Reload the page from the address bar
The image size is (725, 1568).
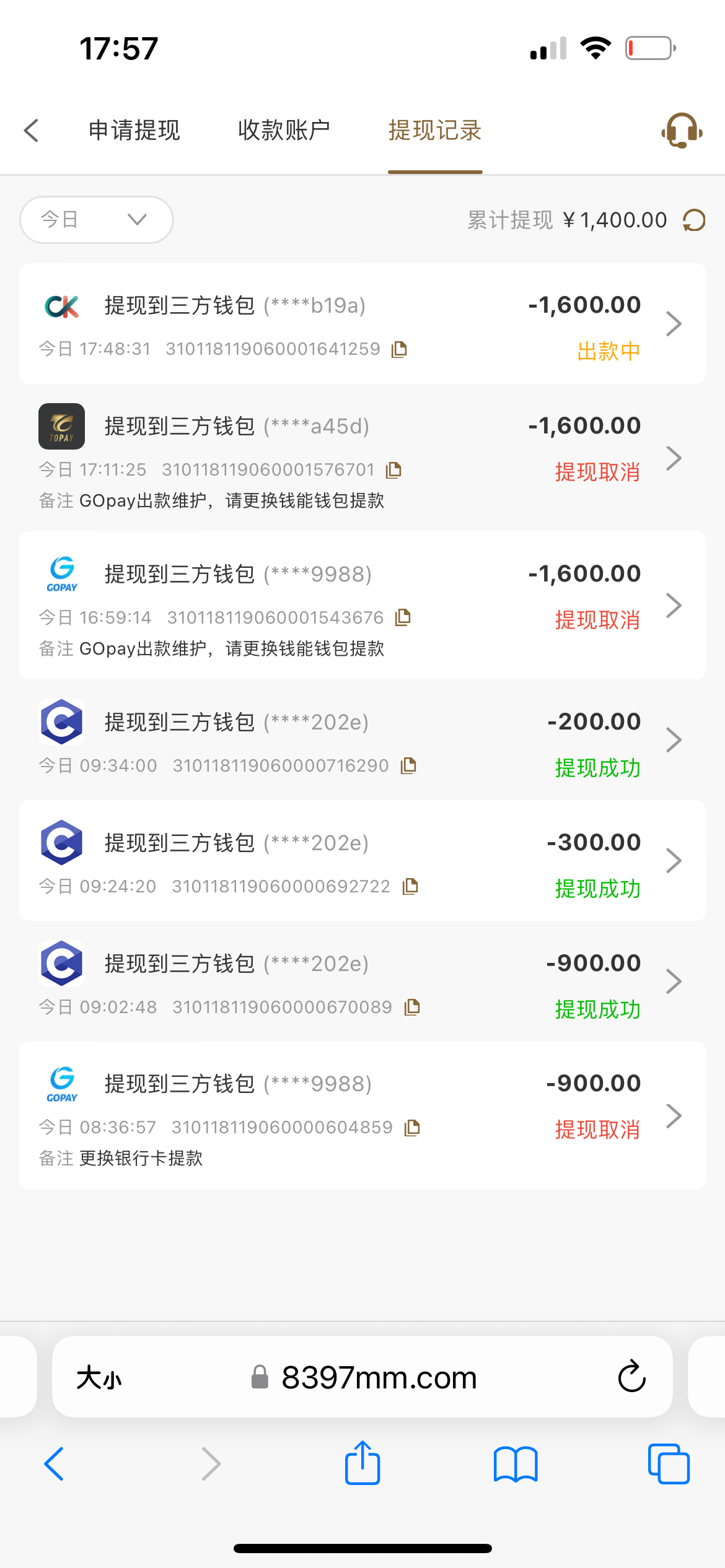click(631, 1377)
